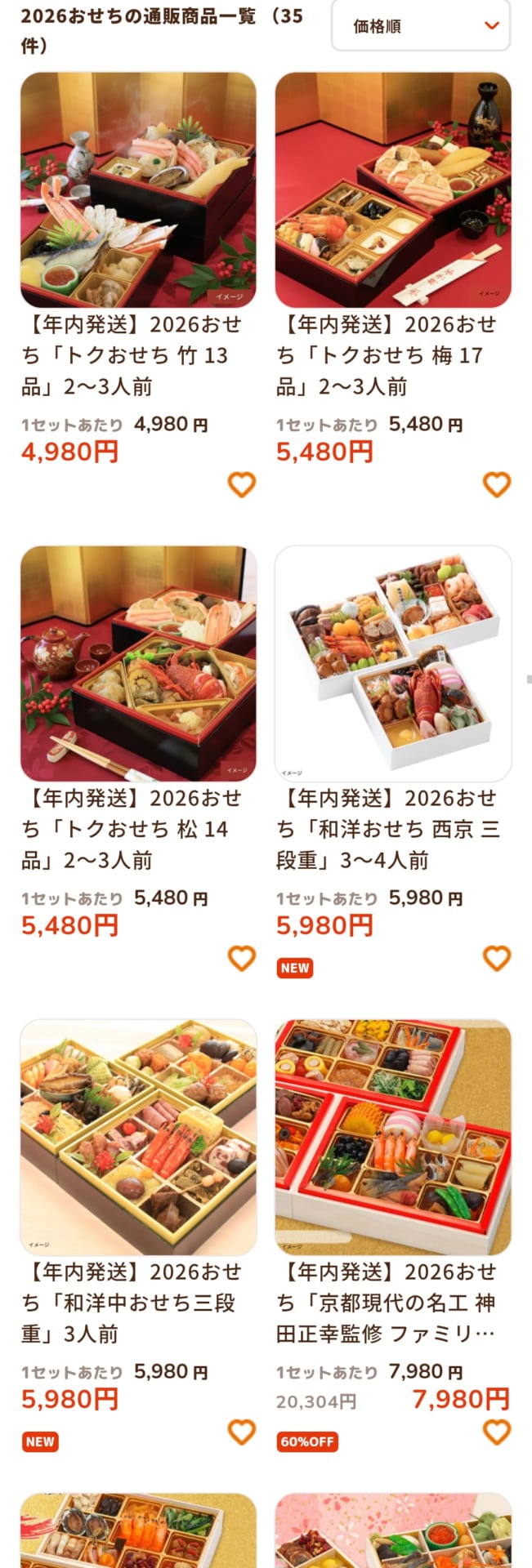Like the 和洋中おせち三段重 3人前 item
The height and width of the screenshot is (1568, 532).
point(241,1432)
